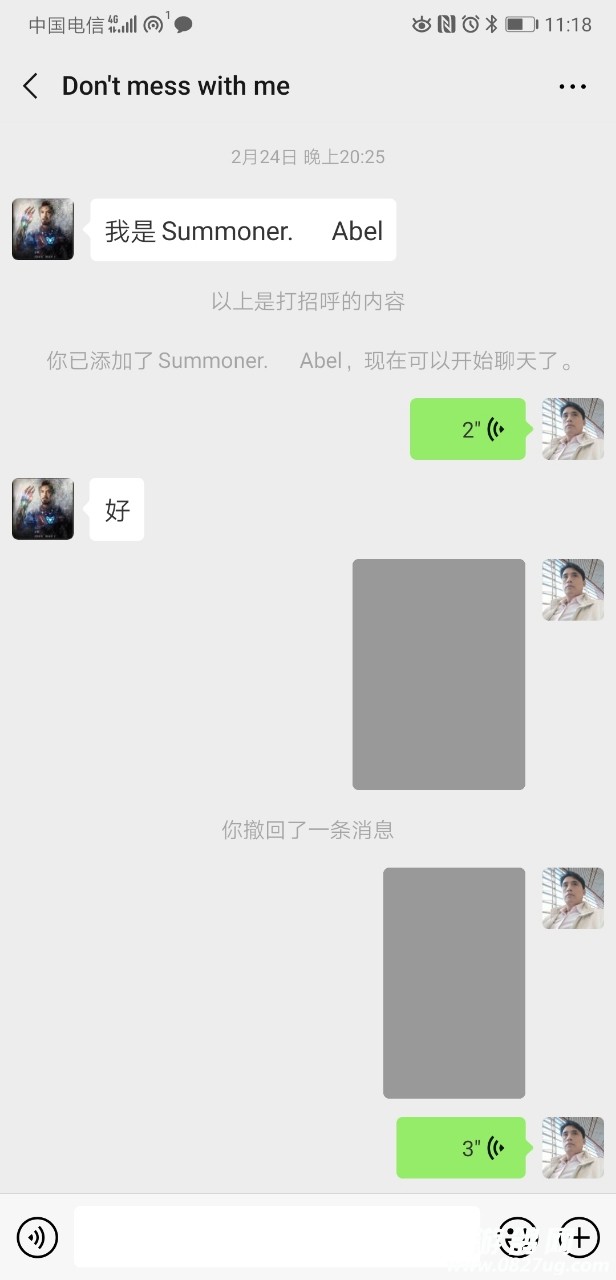Open the first gray image message

438,674
